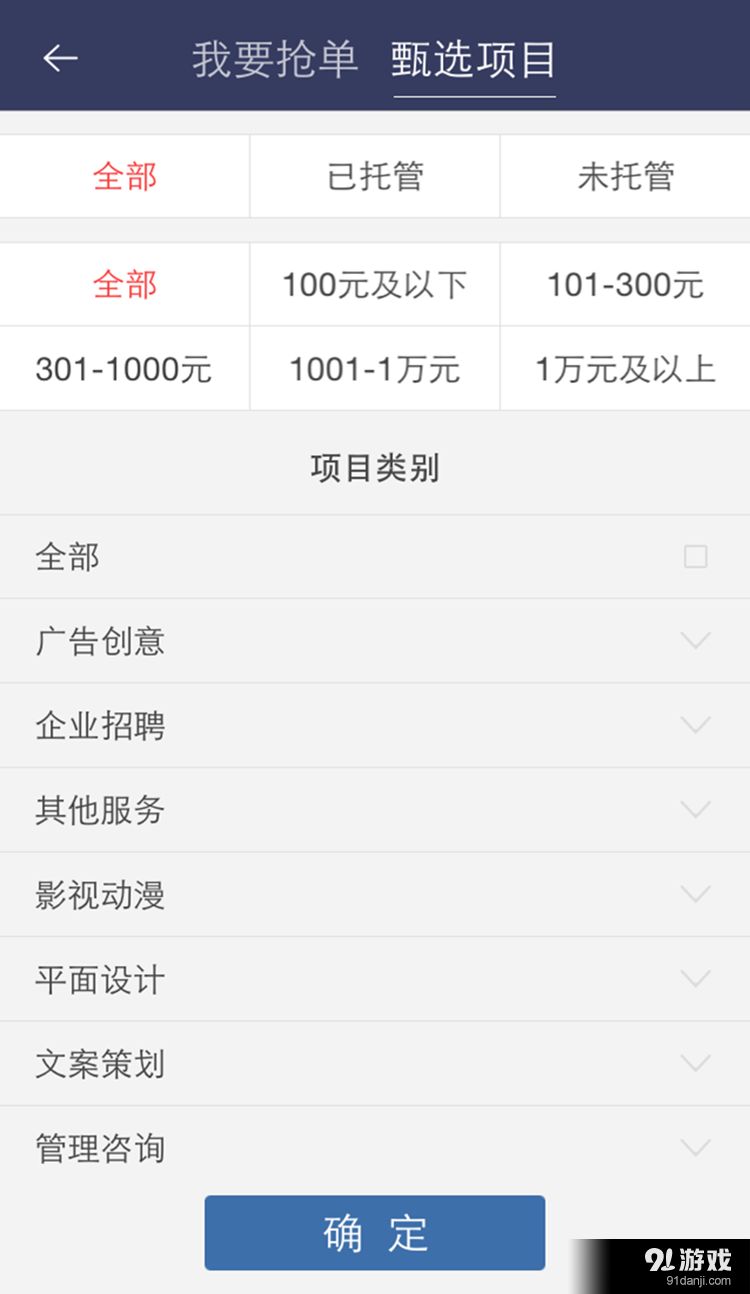Image resolution: width=750 pixels, height=1294 pixels.
Task: Select the 甄选项目 tab
Action: point(473,57)
